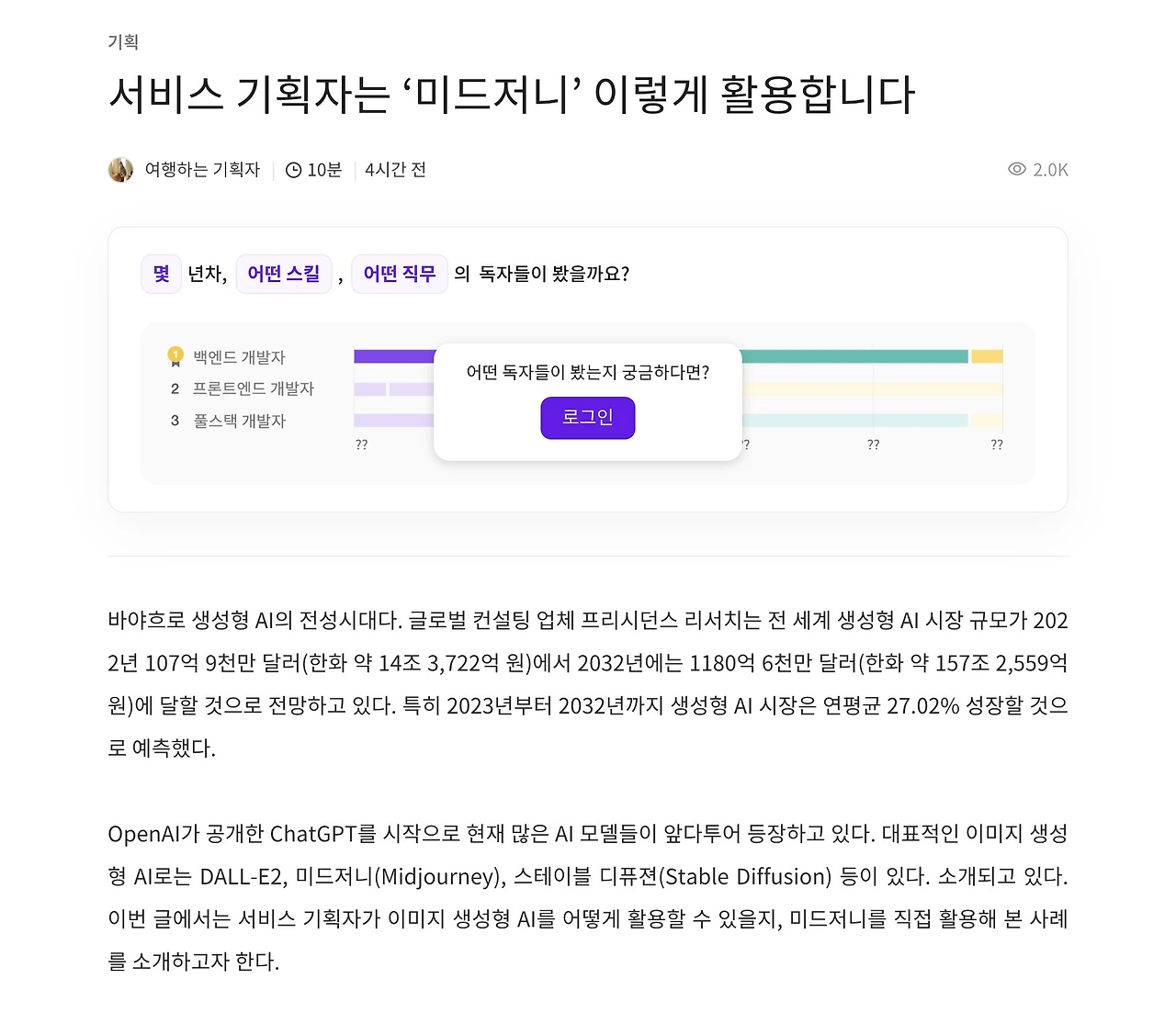Select the 어떤 직무 filter chip
Viewport: 1176px width, 1035px height.
coord(400,274)
